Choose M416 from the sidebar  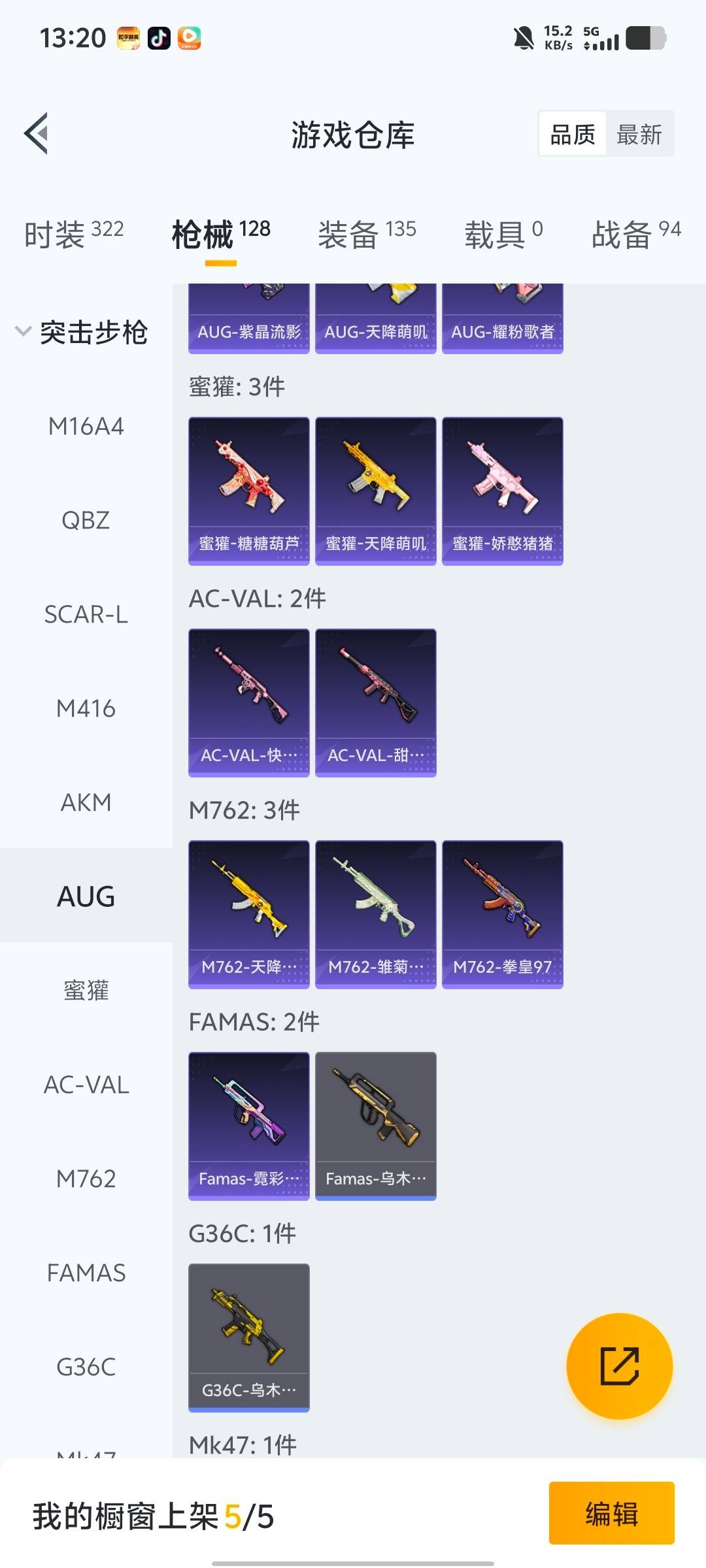coord(86,709)
